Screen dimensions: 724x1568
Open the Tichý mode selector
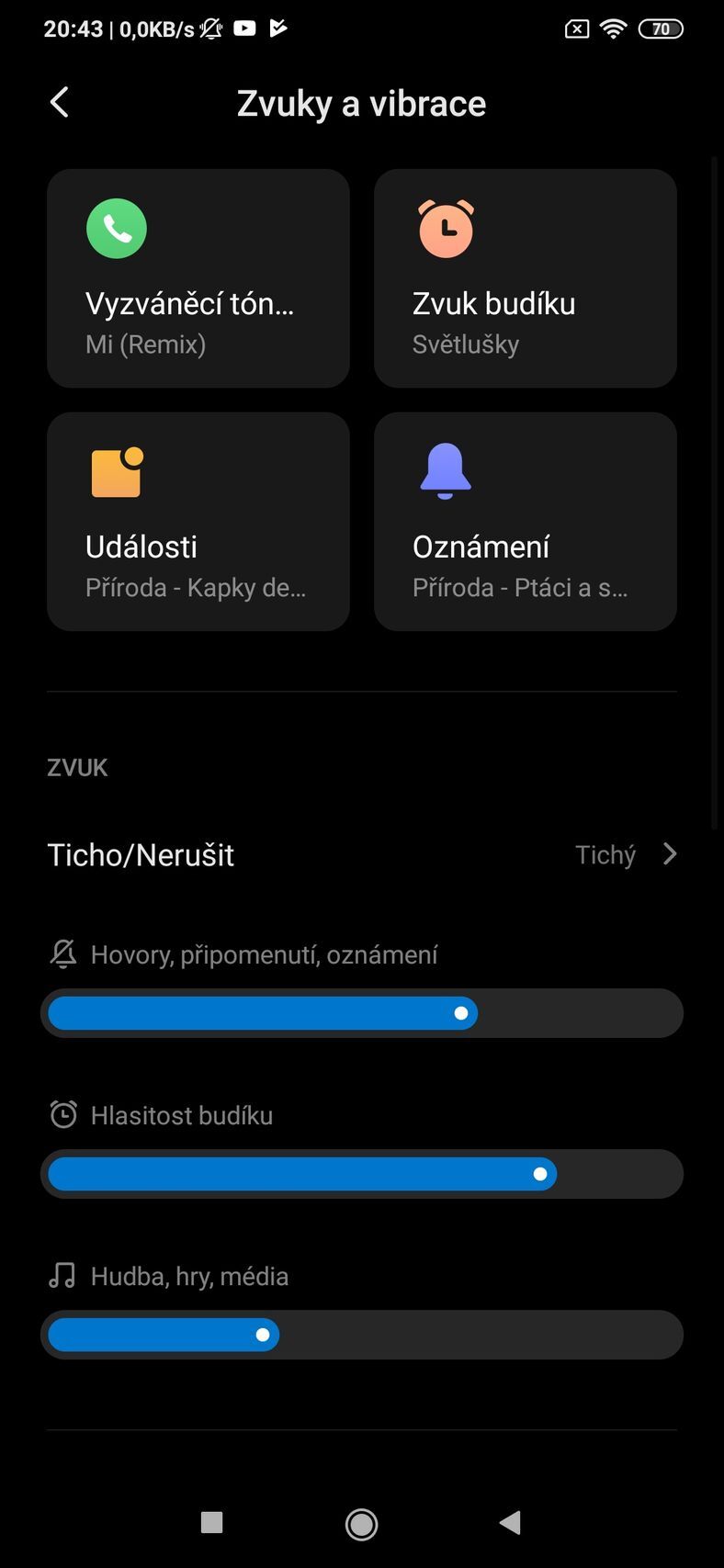606,854
